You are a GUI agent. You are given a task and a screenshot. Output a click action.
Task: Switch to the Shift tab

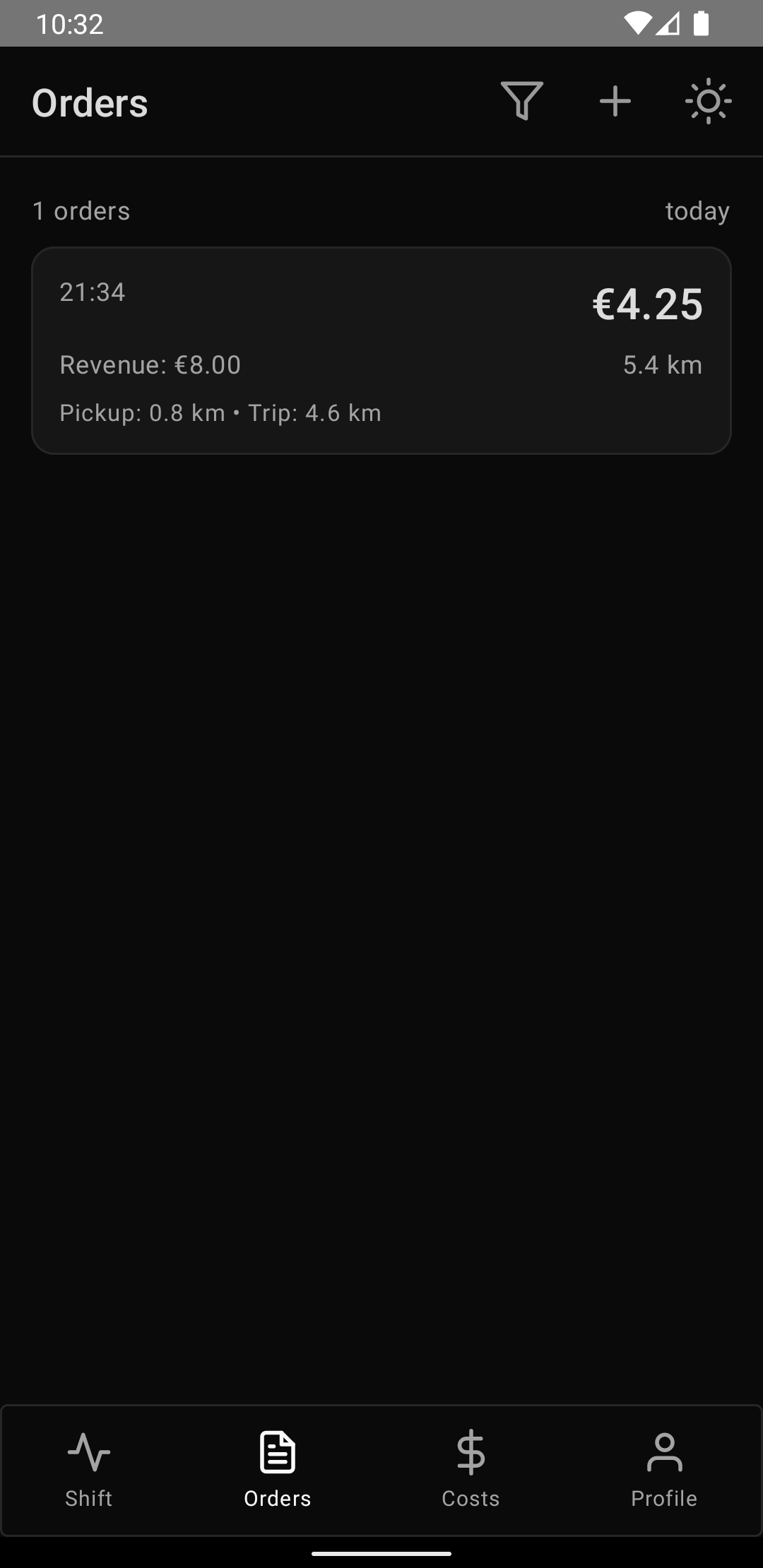[89, 1470]
